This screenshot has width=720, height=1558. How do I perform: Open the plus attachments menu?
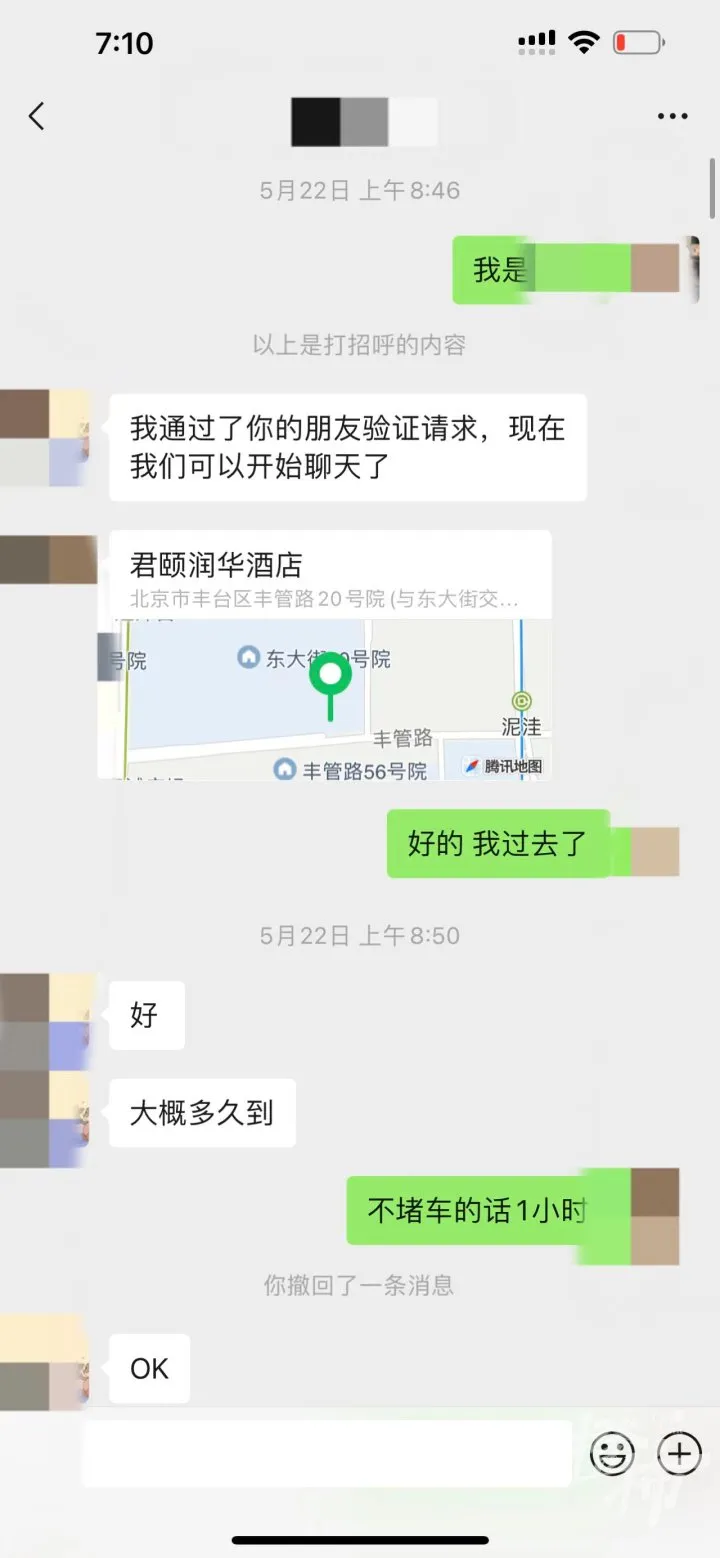[680, 1453]
